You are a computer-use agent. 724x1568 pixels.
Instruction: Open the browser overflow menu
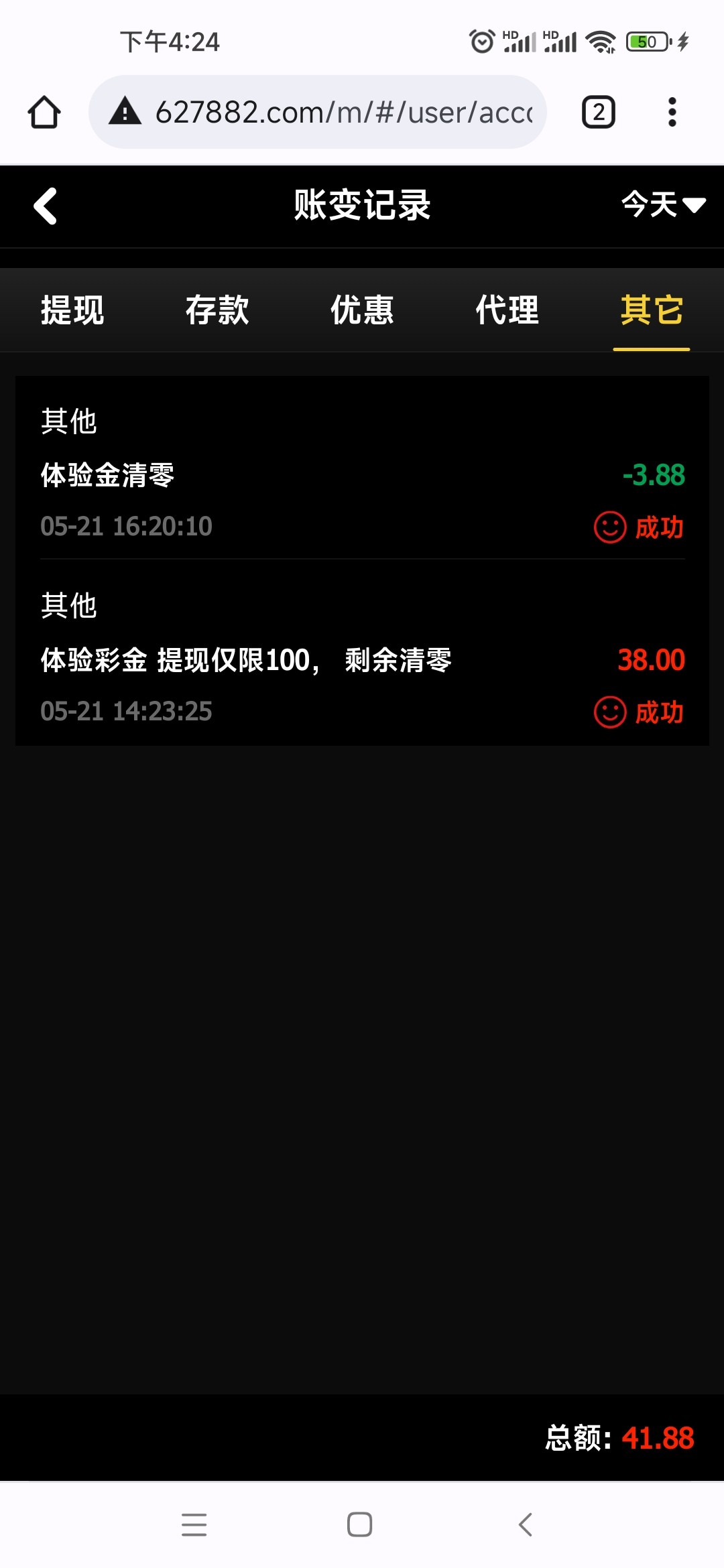[x=672, y=112]
